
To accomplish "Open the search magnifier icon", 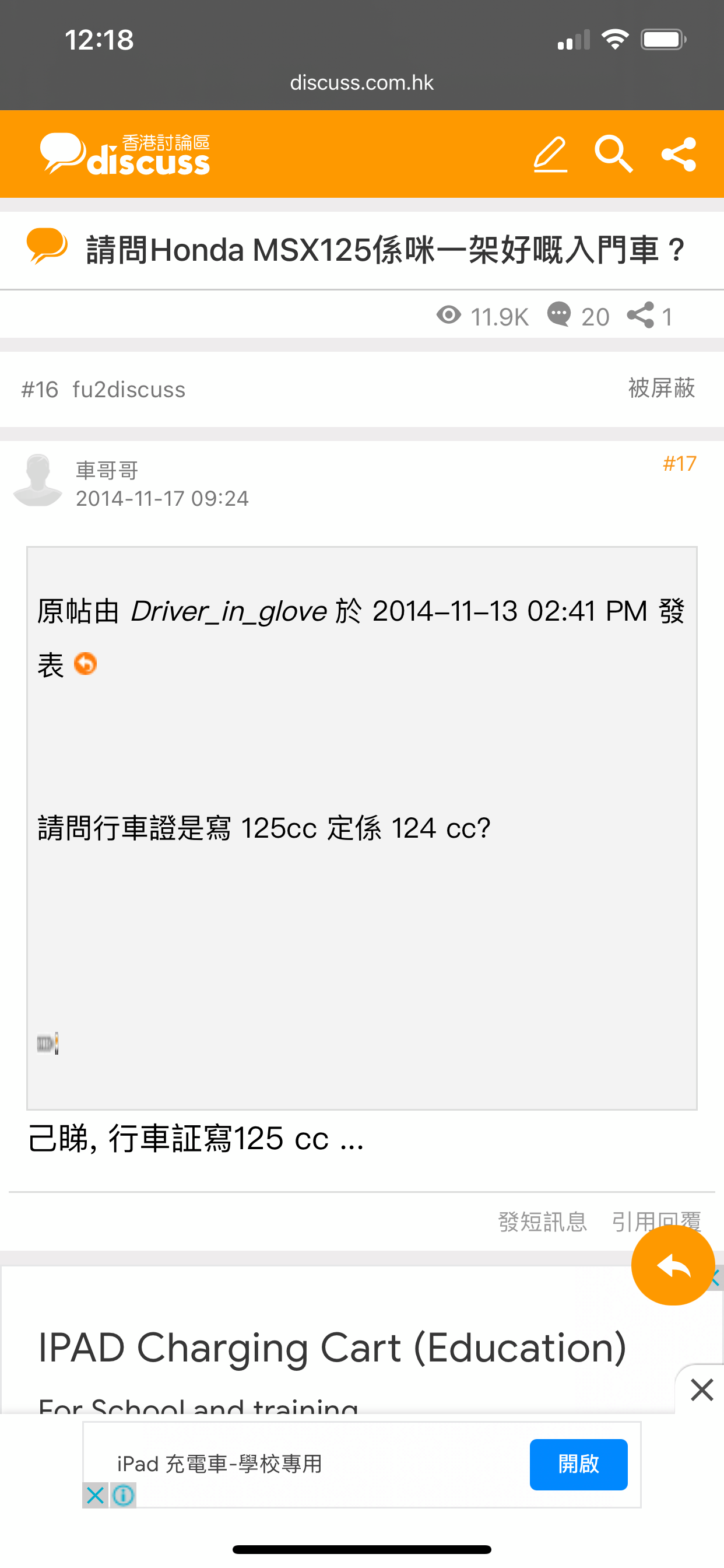I will point(613,154).
